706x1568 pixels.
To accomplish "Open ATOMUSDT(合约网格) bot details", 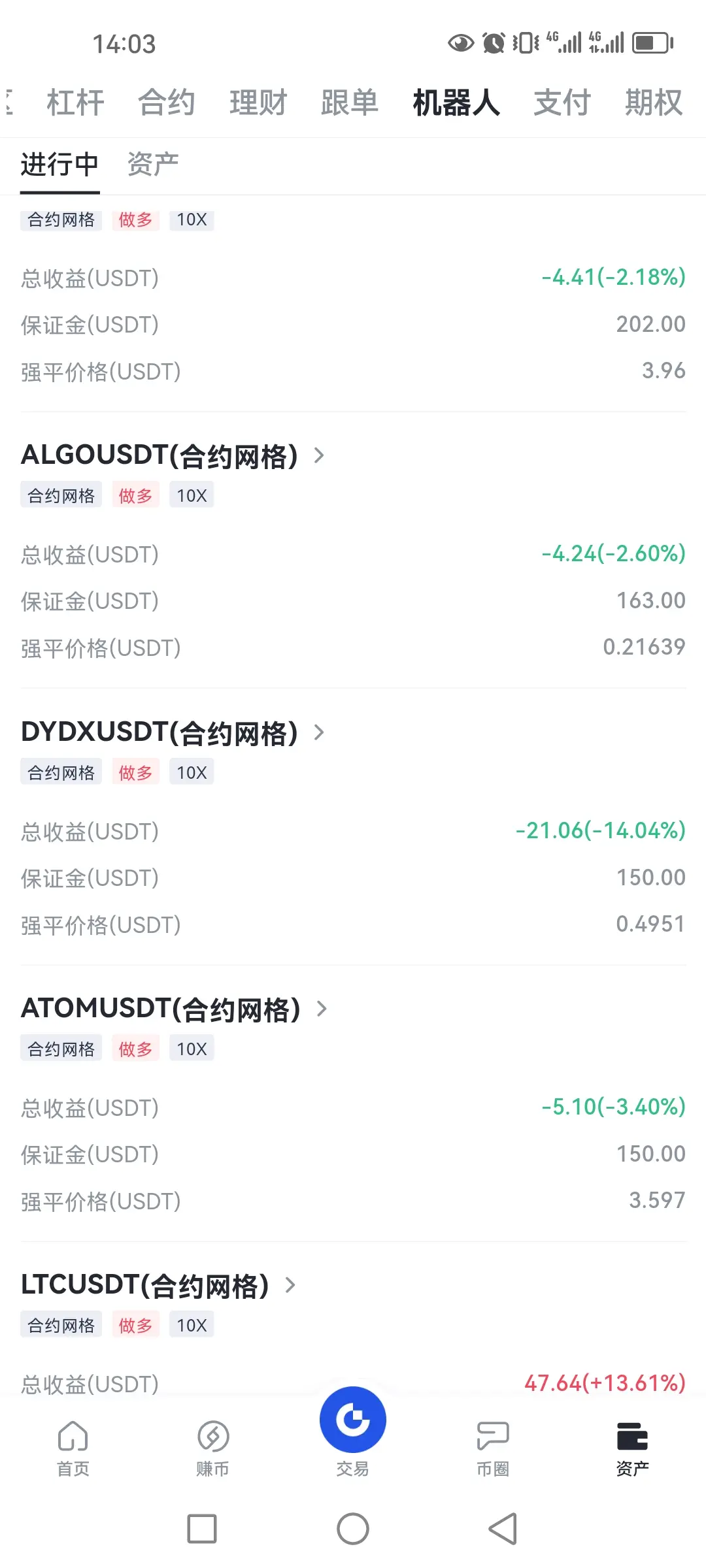I will (x=174, y=1009).
